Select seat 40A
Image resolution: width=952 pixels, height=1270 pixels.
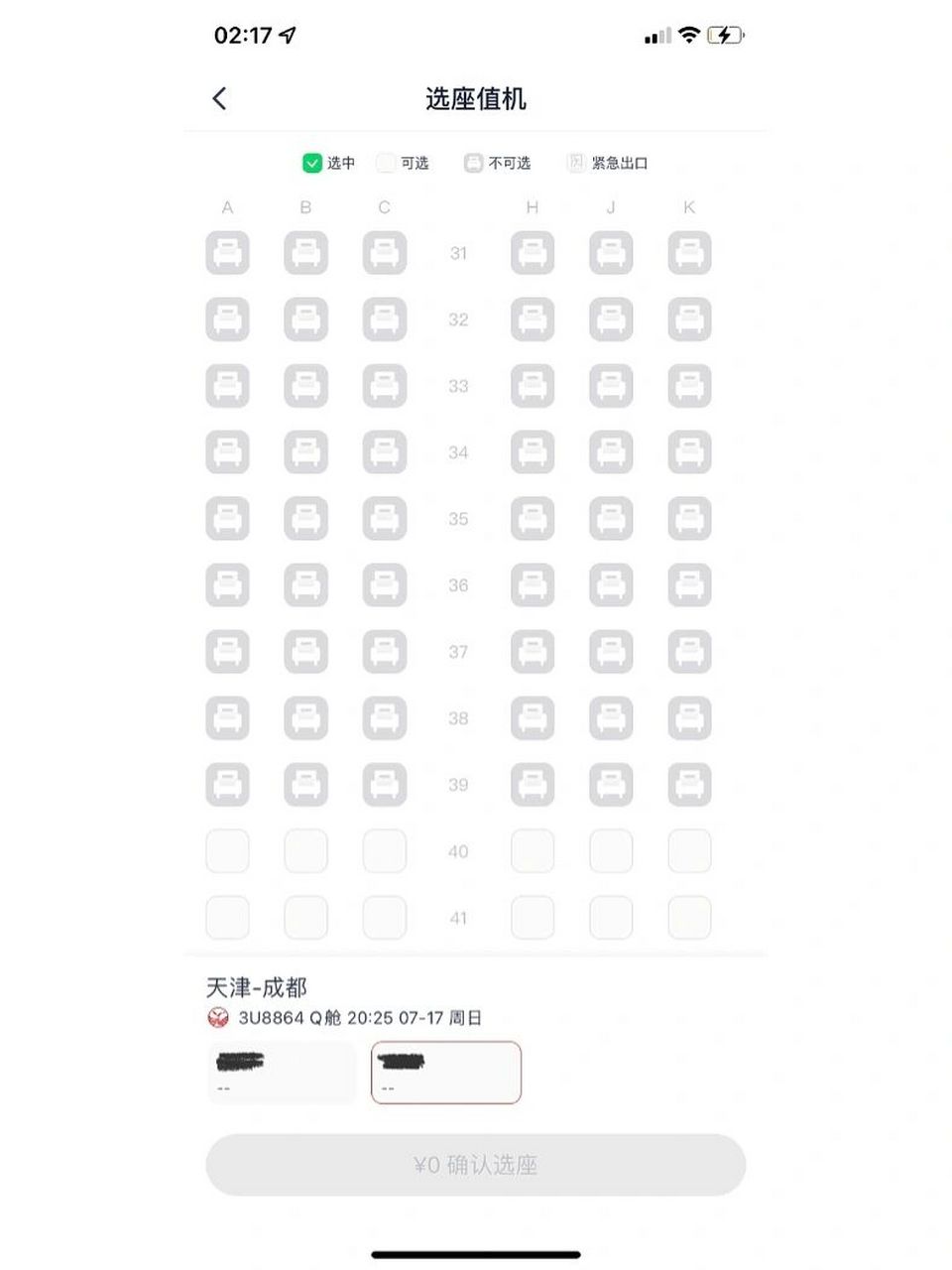[x=227, y=851]
